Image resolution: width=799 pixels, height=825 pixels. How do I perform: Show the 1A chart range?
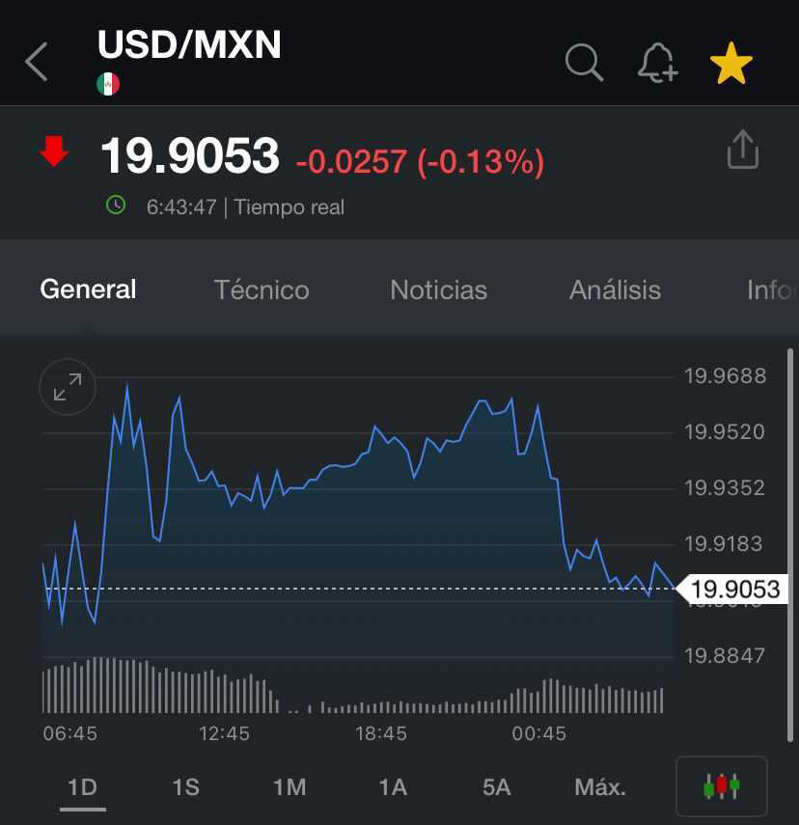coord(393,787)
